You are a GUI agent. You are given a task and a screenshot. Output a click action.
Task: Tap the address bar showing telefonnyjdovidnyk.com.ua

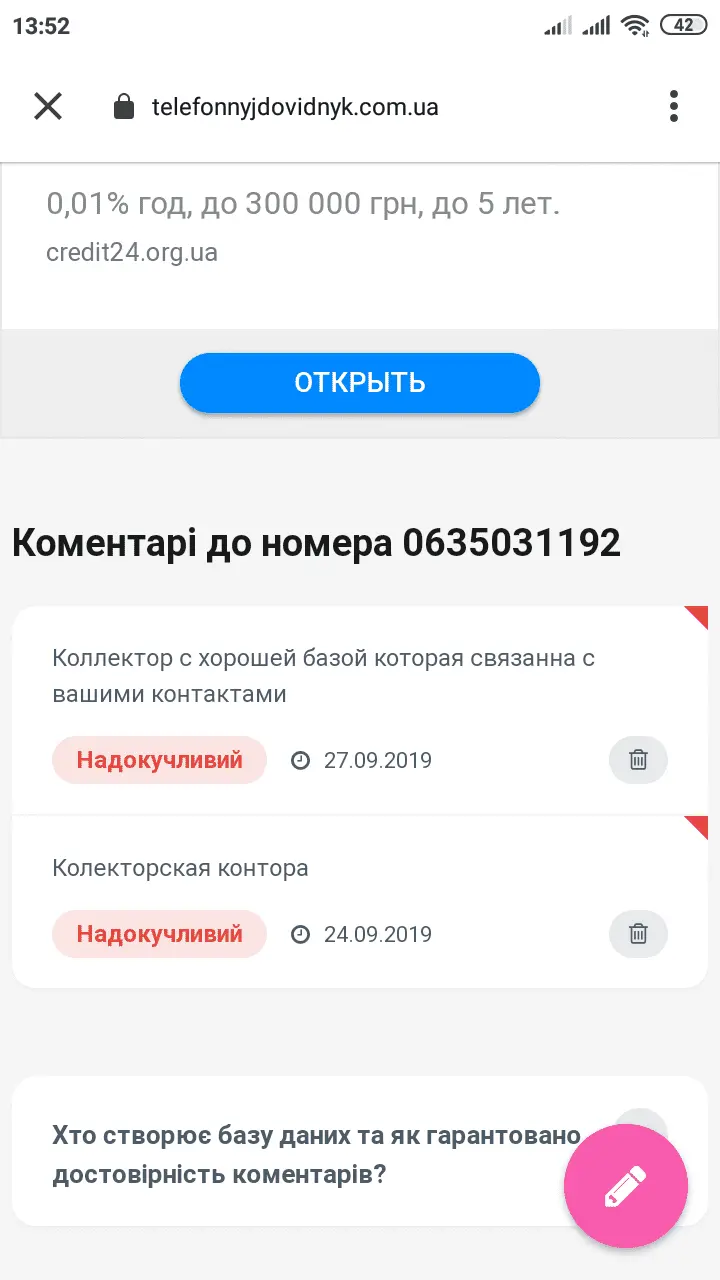pos(294,106)
